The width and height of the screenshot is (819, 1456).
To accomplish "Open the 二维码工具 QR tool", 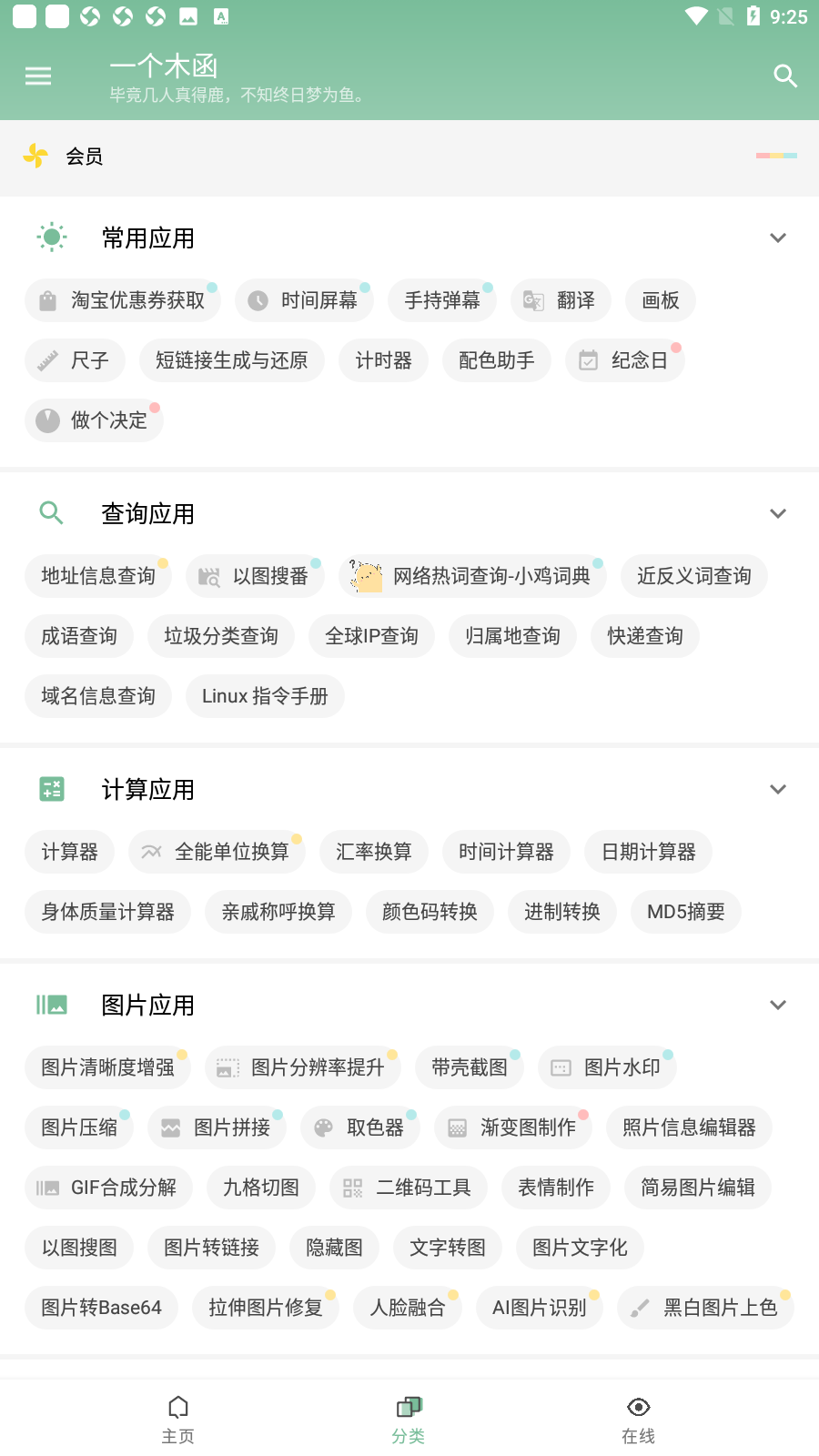I will pos(408,1188).
